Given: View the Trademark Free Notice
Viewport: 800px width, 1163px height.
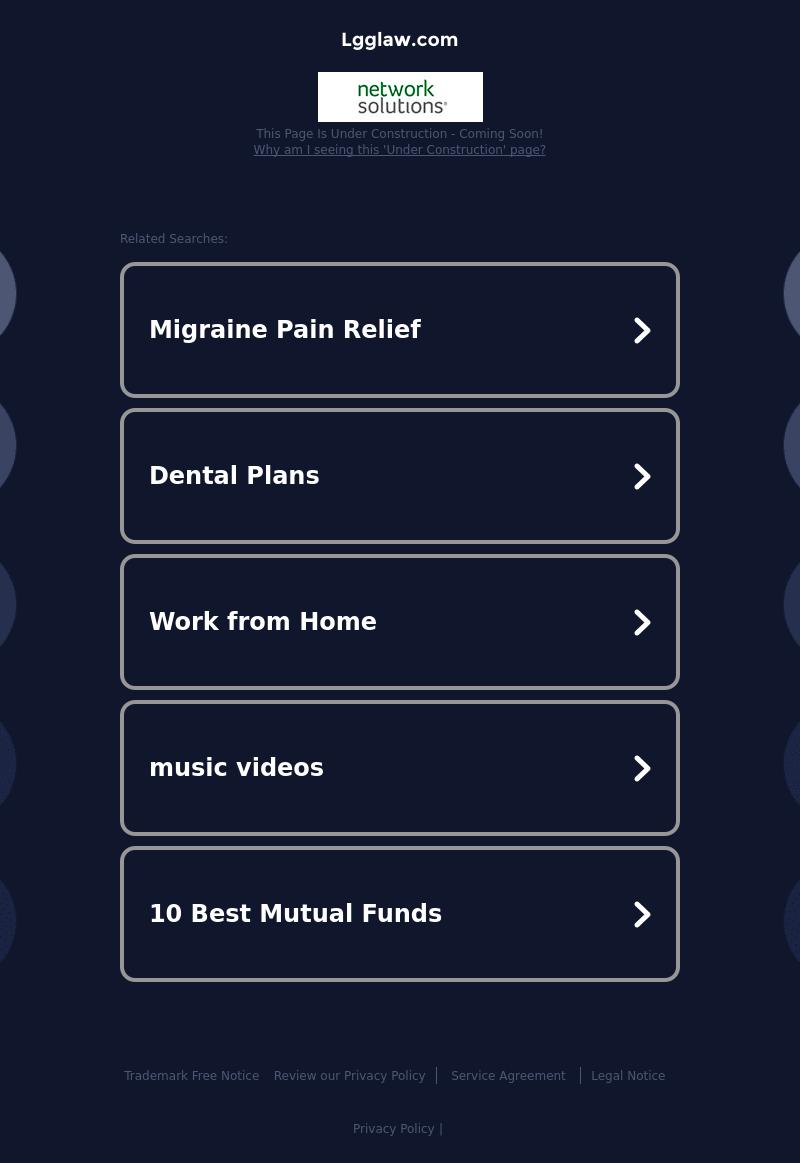Looking at the screenshot, I should (191, 1076).
